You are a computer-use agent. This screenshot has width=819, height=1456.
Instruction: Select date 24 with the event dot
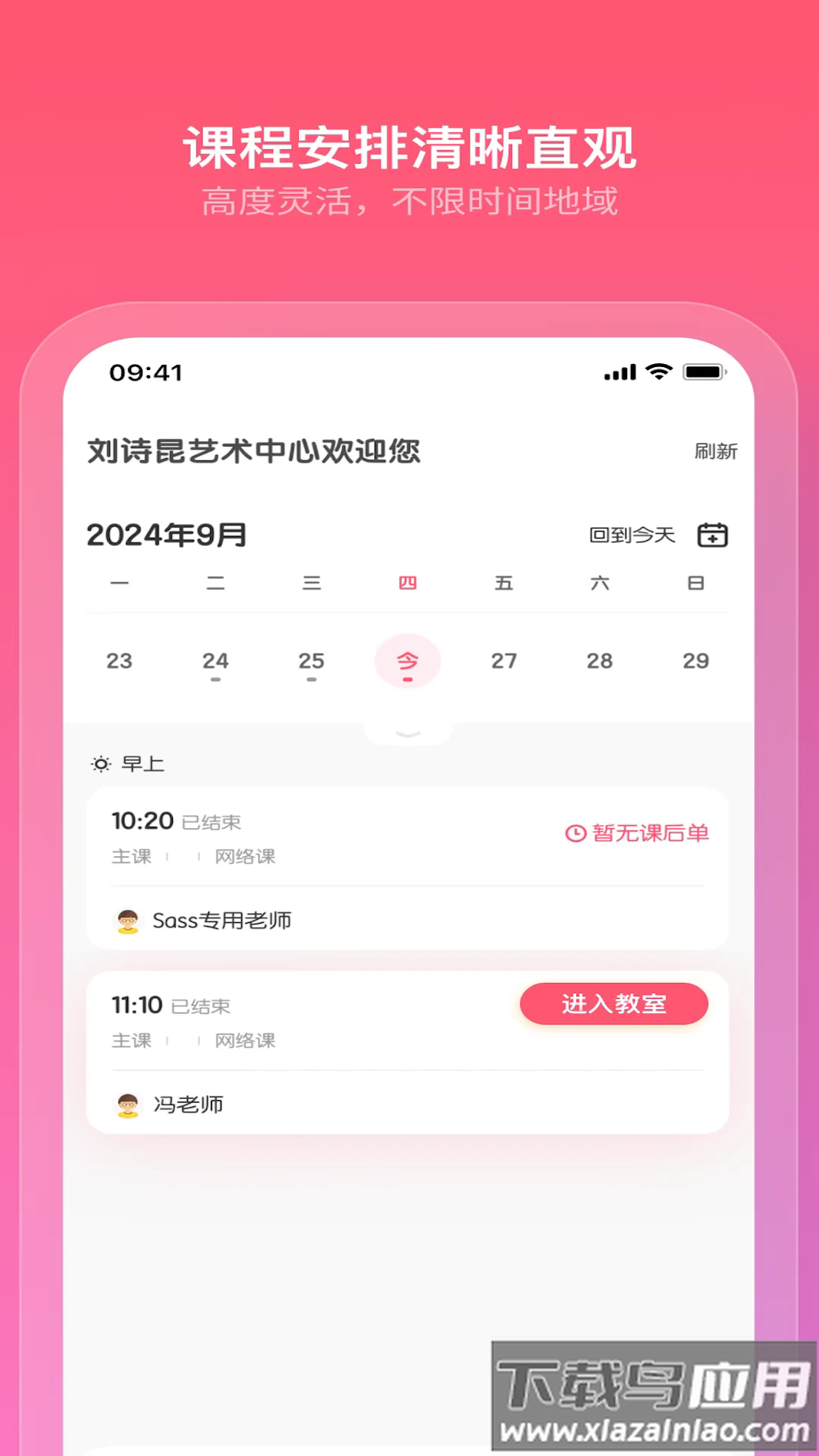[x=216, y=661]
